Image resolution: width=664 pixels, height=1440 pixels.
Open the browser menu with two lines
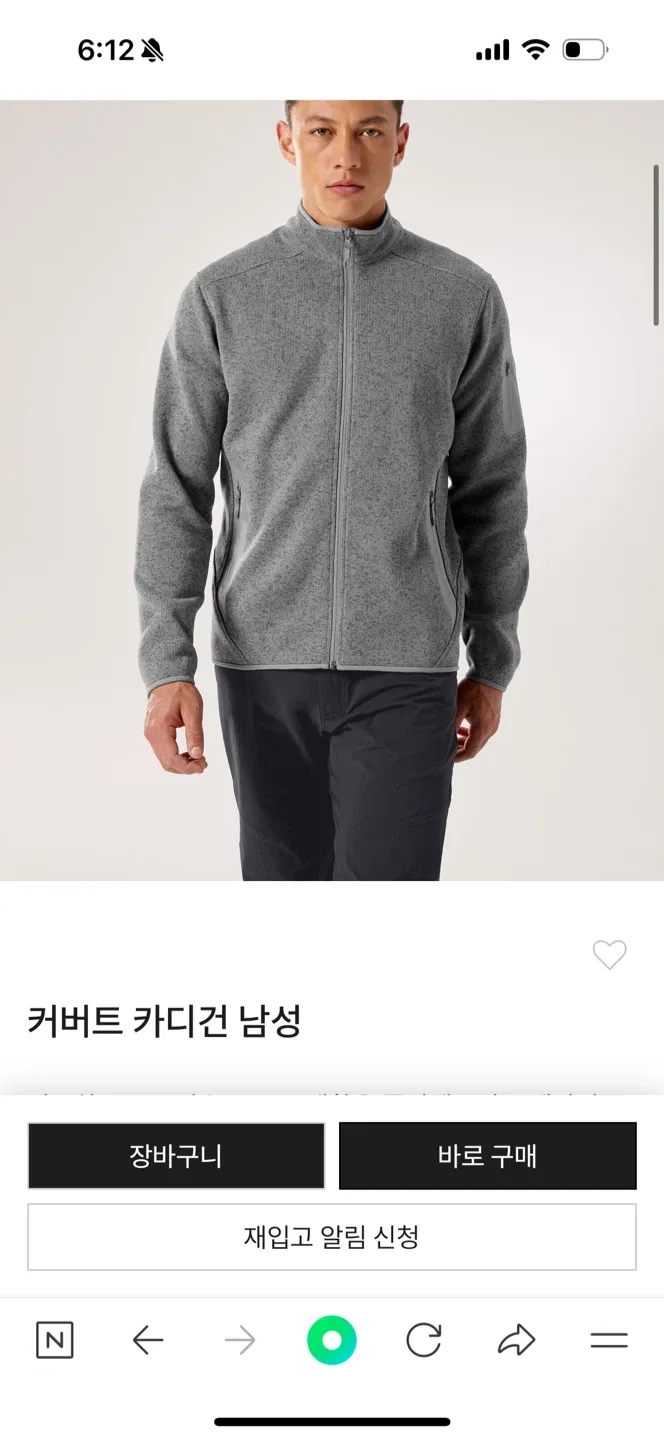click(608, 1340)
